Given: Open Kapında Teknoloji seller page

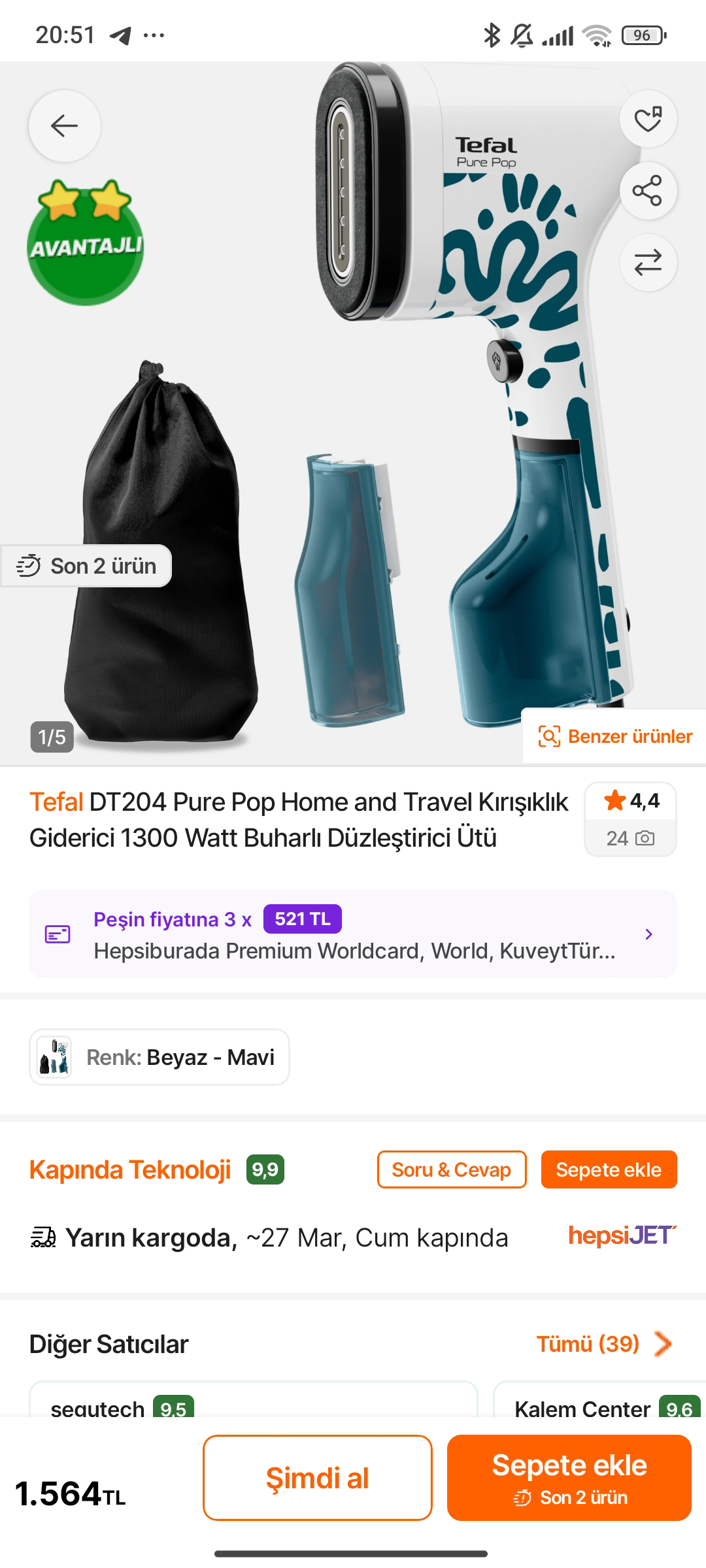Looking at the screenshot, I should click(130, 1169).
